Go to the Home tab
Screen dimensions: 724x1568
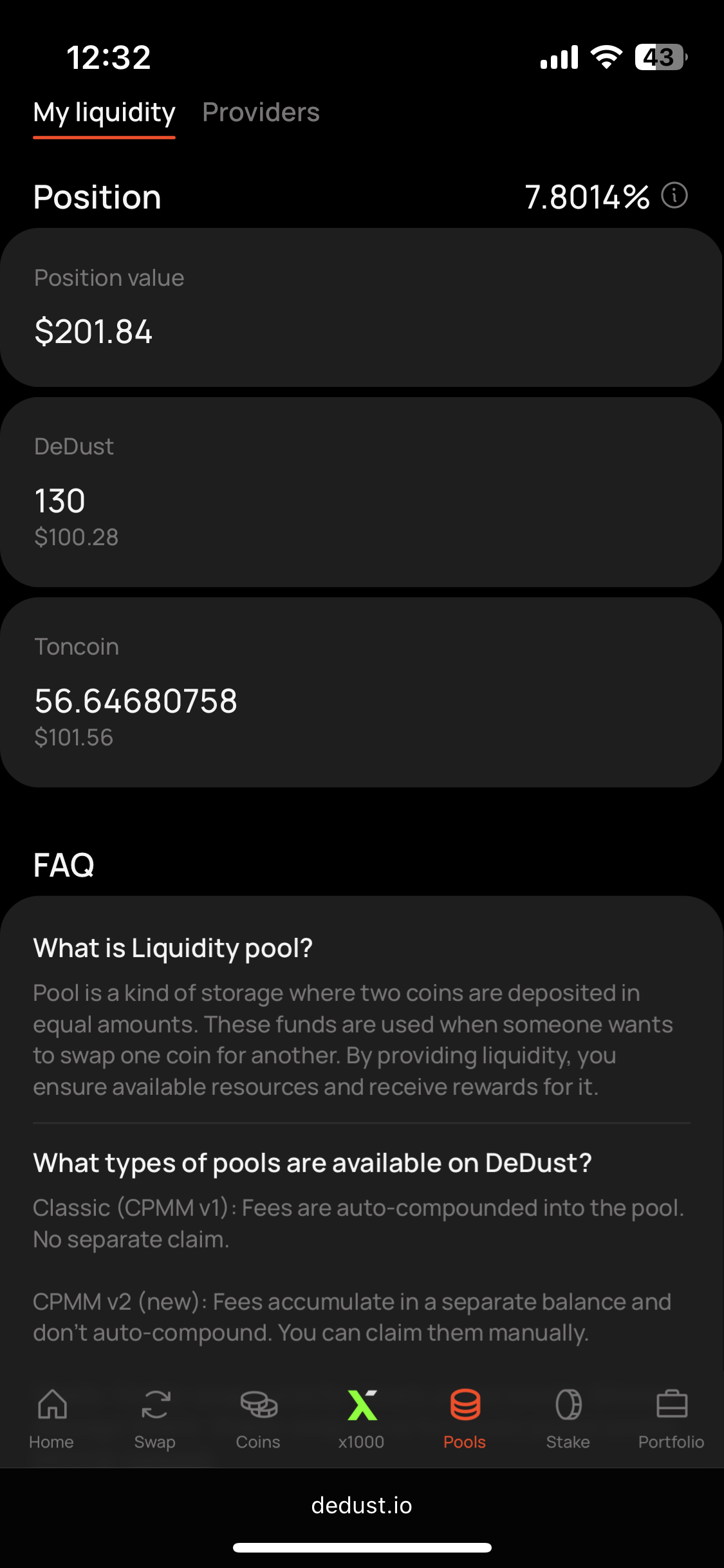tap(51, 1418)
